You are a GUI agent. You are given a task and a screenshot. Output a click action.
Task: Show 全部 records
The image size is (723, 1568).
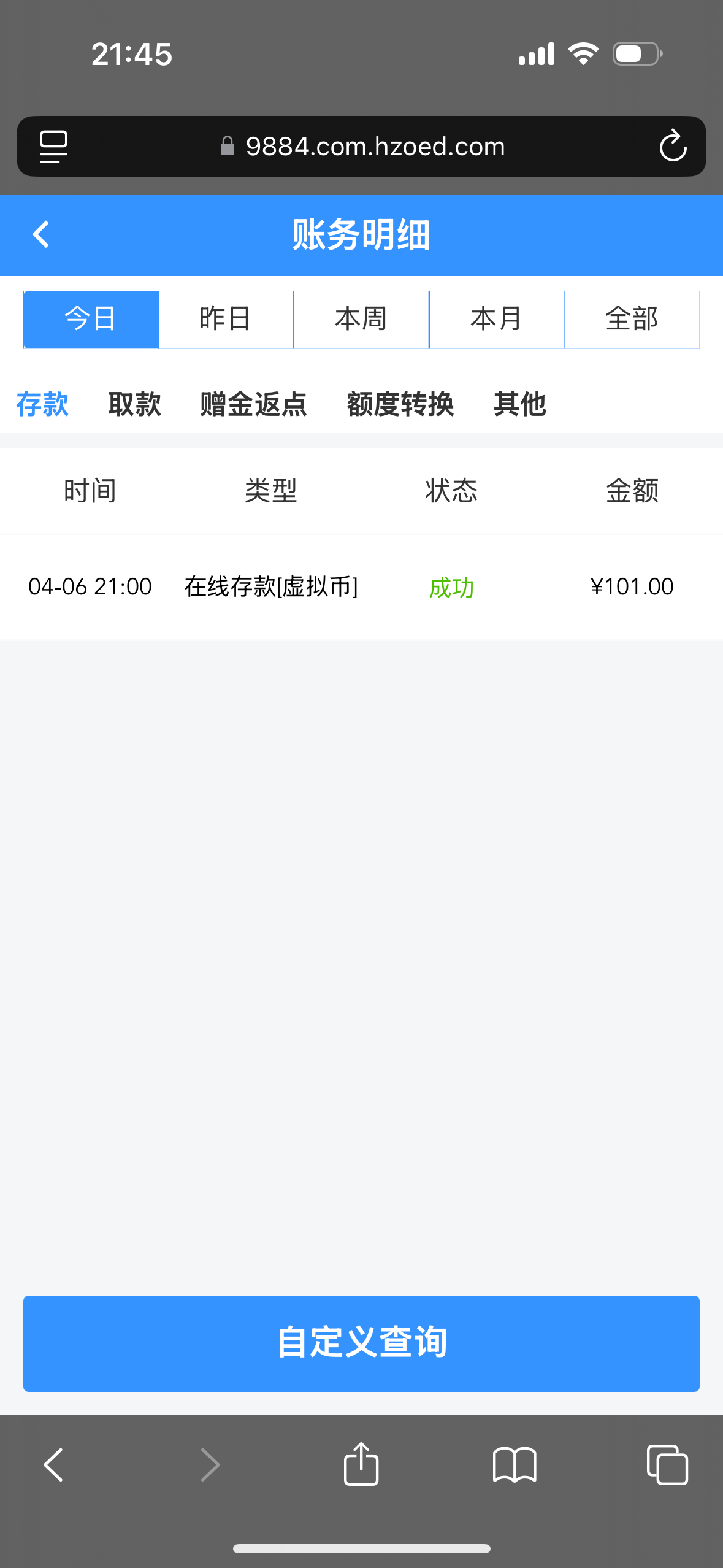pos(632,320)
